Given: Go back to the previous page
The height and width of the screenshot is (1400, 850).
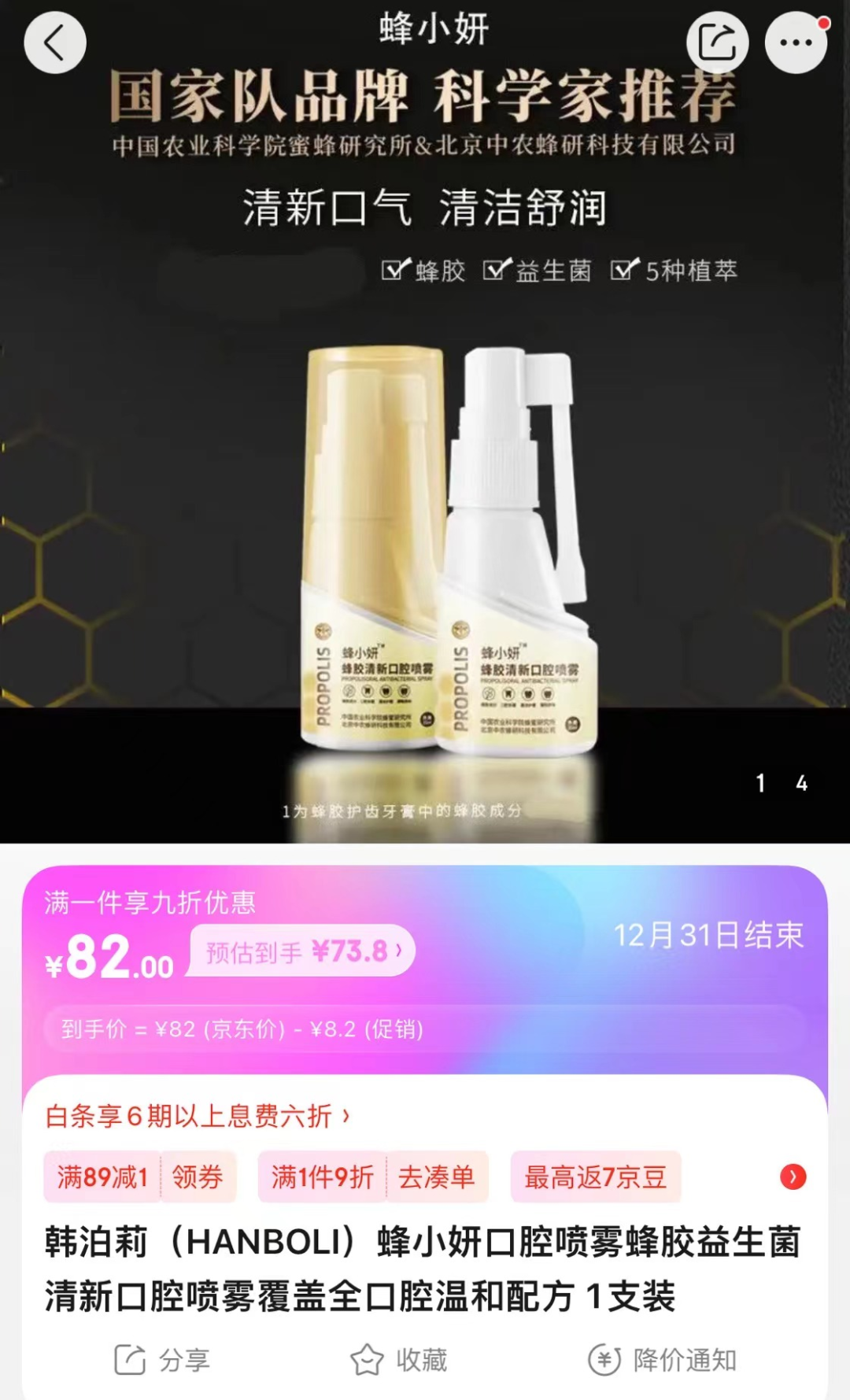Looking at the screenshot, I should point(54,42).
